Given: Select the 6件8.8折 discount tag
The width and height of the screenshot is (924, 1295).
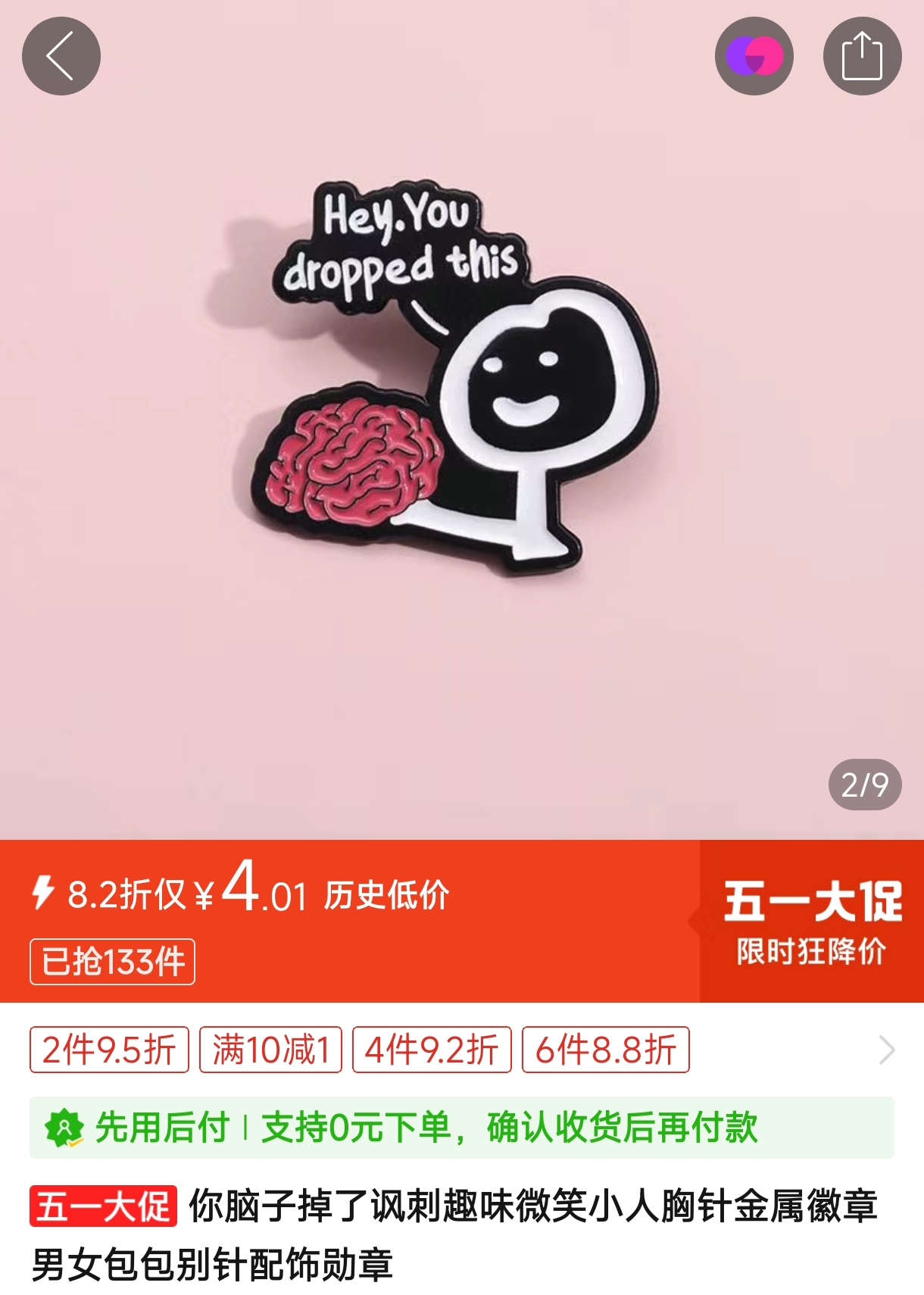Looking at the screenshot, I should pyautogui.click(x=605, y=1050).
